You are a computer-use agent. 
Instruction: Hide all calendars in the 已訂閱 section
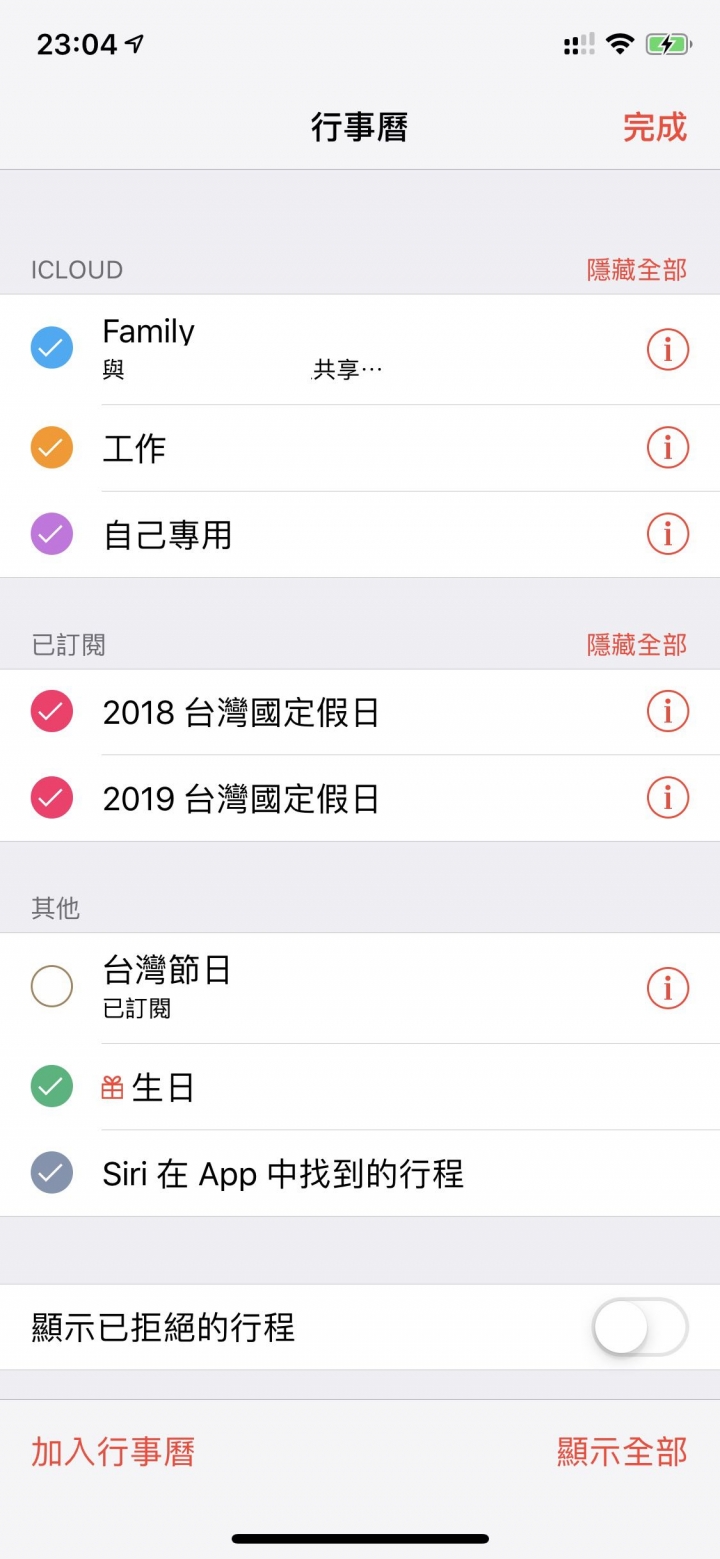[x=637, y=645]
